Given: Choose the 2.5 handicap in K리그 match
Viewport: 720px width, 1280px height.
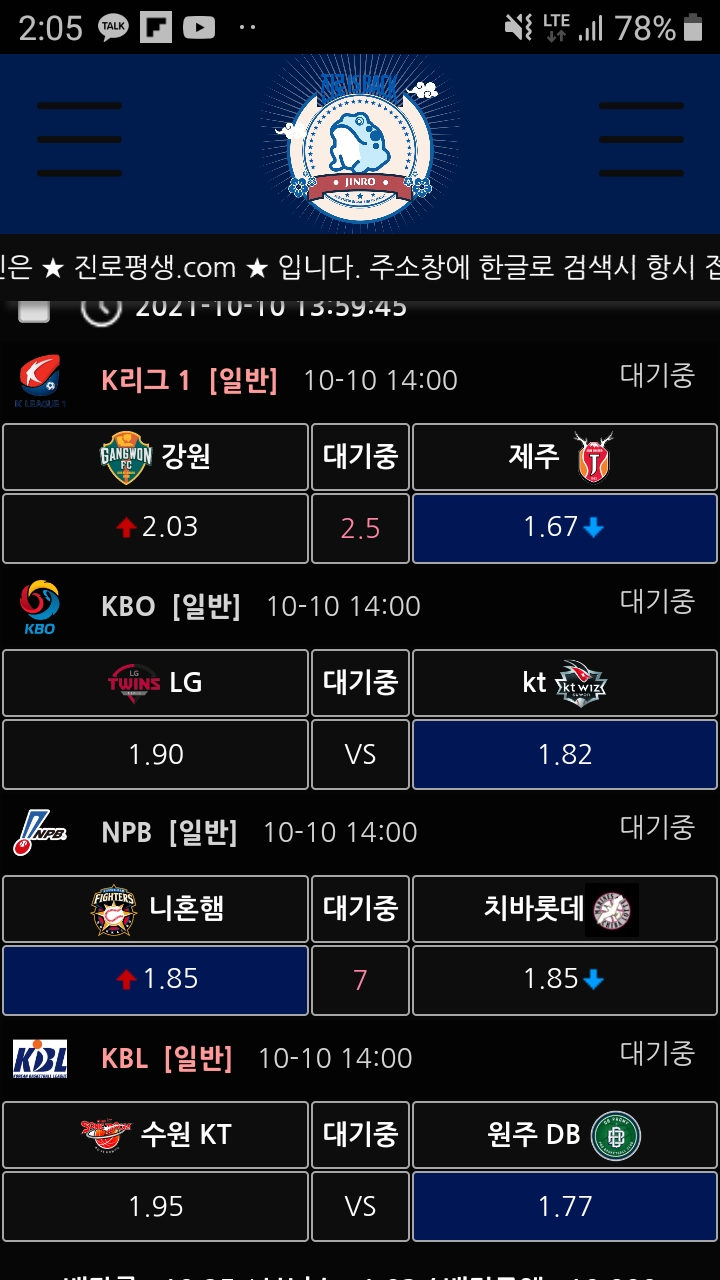Looking at the screenshot, I should 360,527.
